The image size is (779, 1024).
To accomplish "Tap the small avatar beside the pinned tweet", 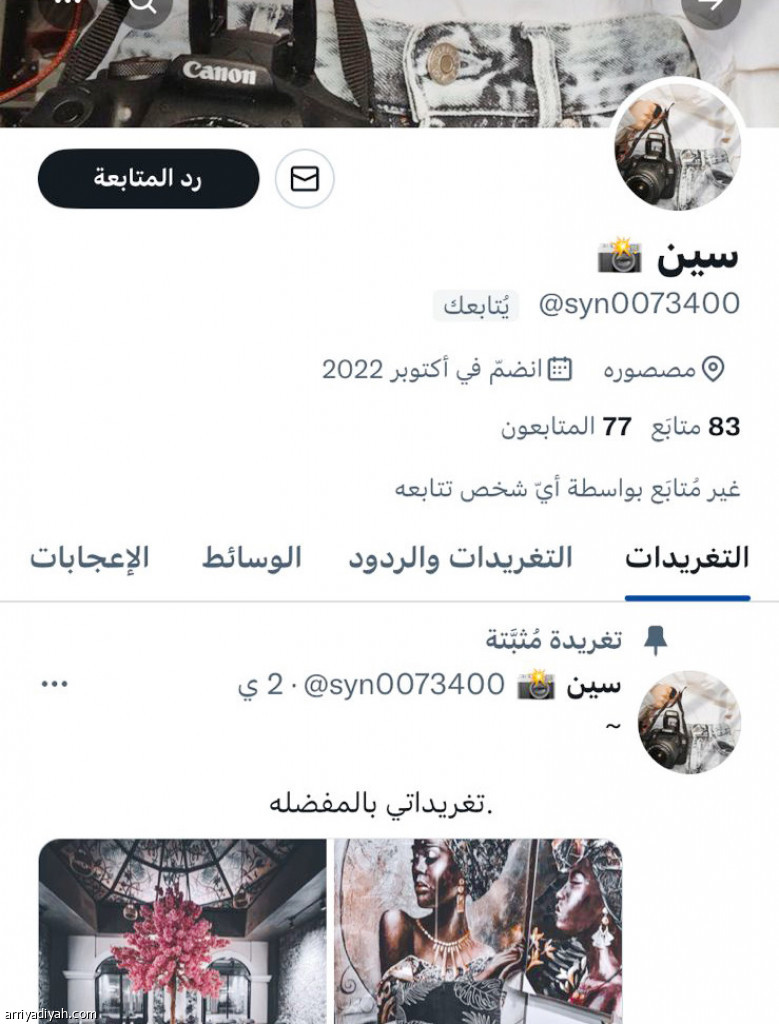I will 688,721.
